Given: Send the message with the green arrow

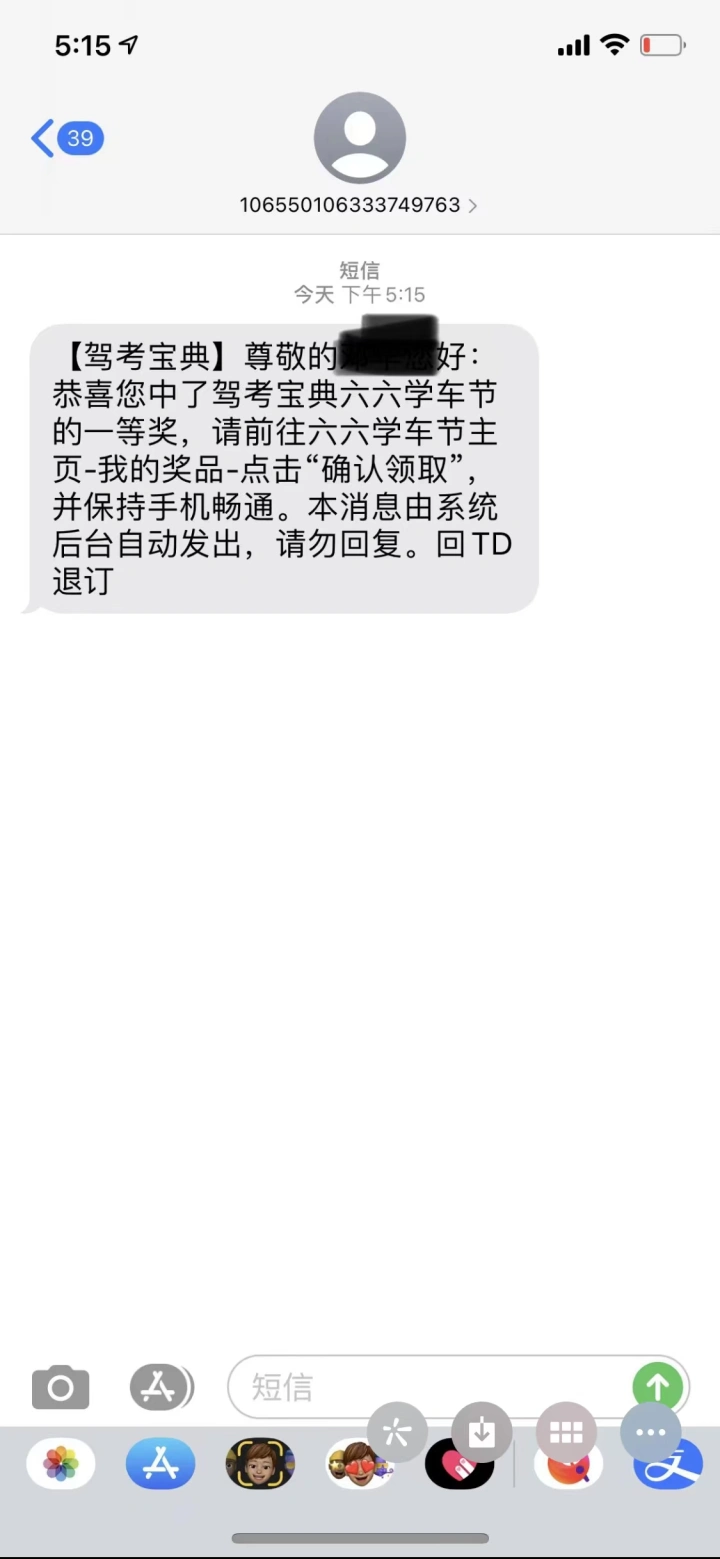Looking at the screenshot, I should click(657, 1386).
